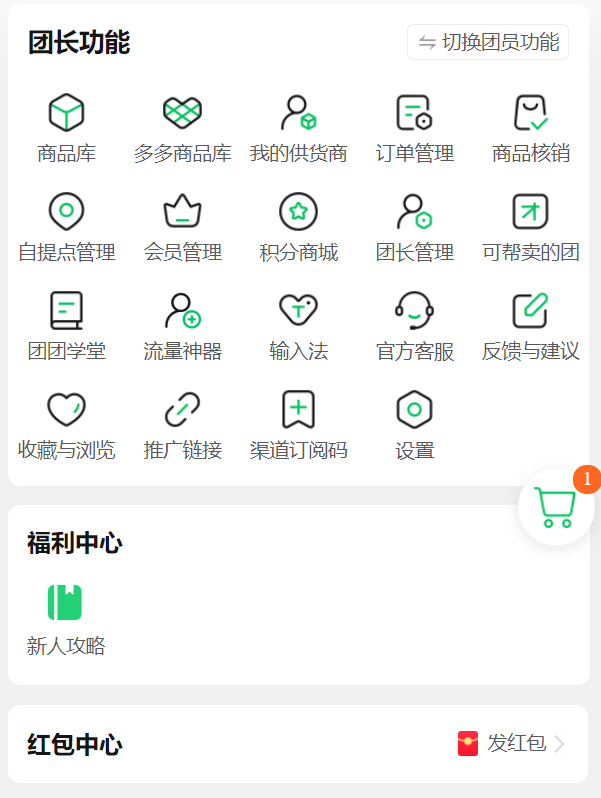The width and height of the screenshot is (601, 798).
Task: Go to 我的供货商
Action: [x=298, y=127]
